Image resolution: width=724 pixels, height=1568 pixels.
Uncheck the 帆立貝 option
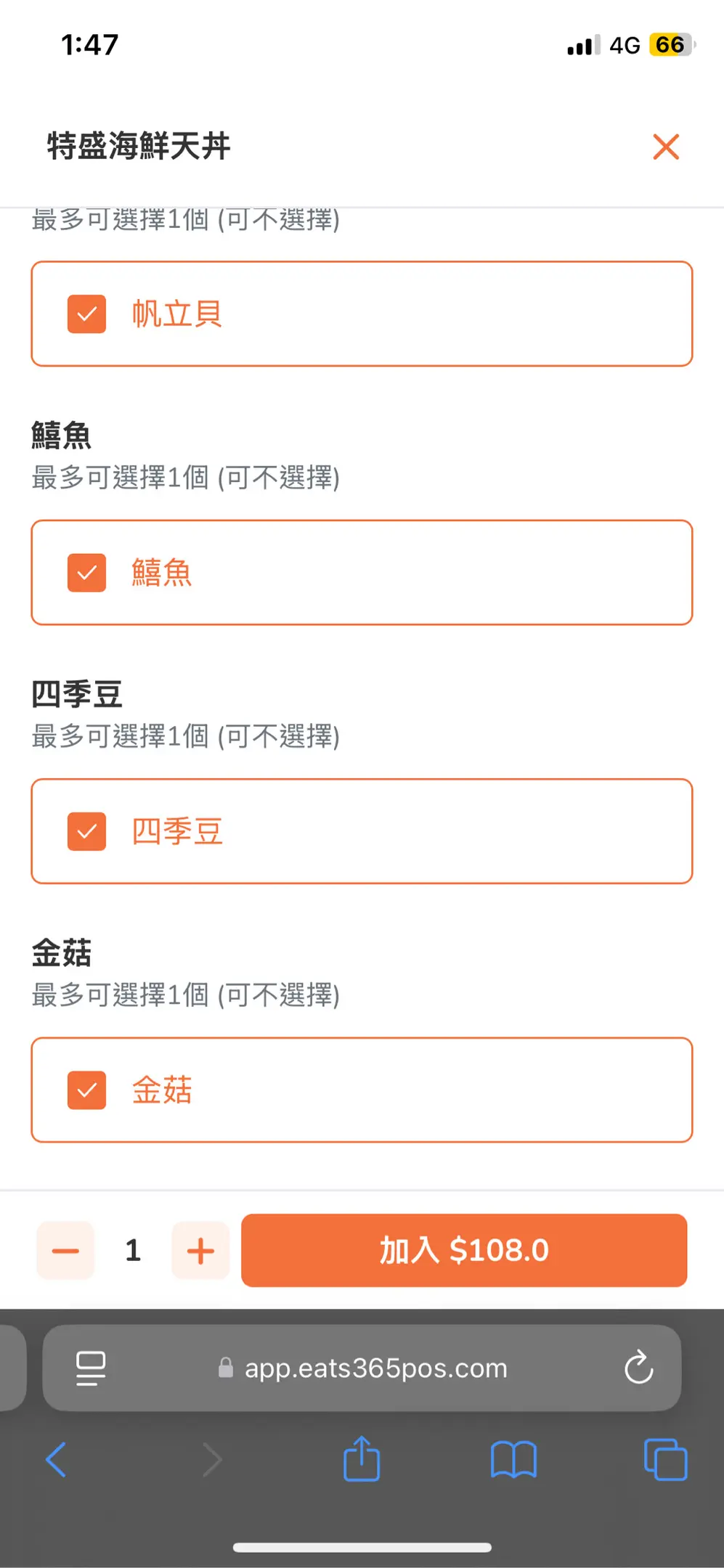pos(87,314)
